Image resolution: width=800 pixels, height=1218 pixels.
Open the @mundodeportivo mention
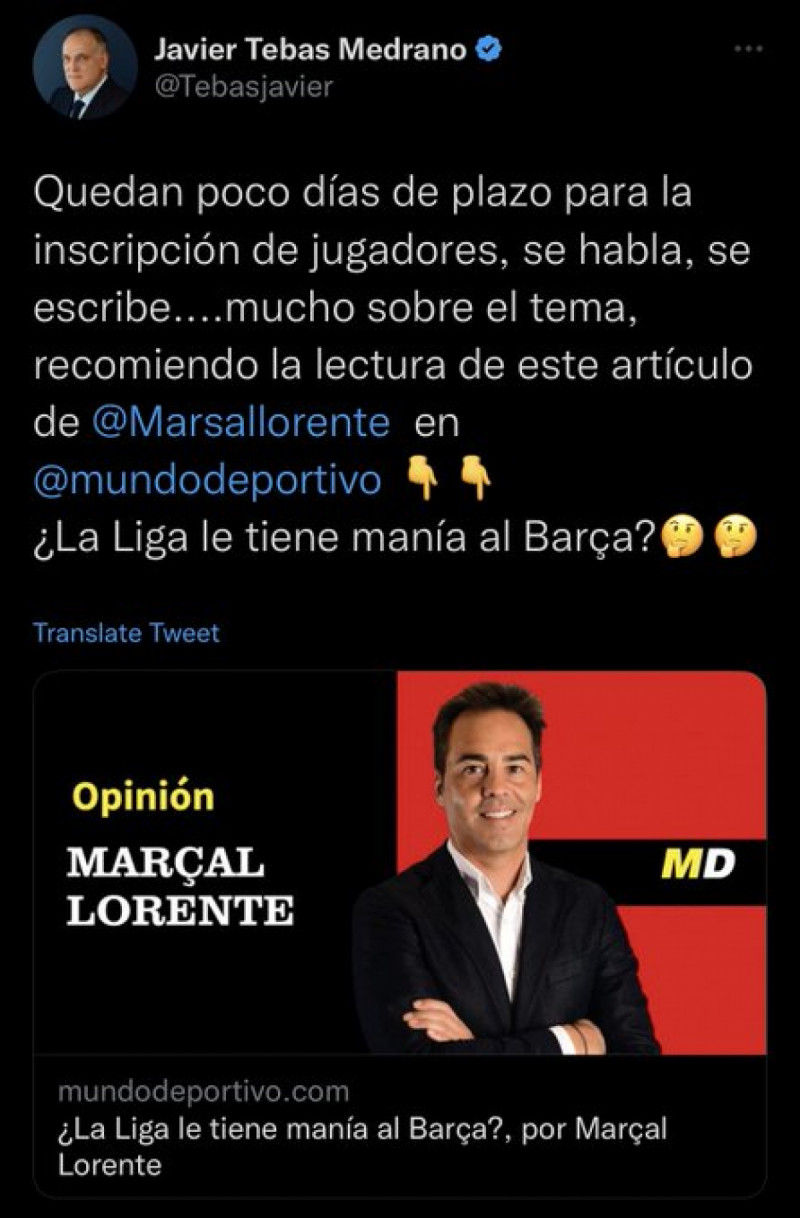[208, 481]
